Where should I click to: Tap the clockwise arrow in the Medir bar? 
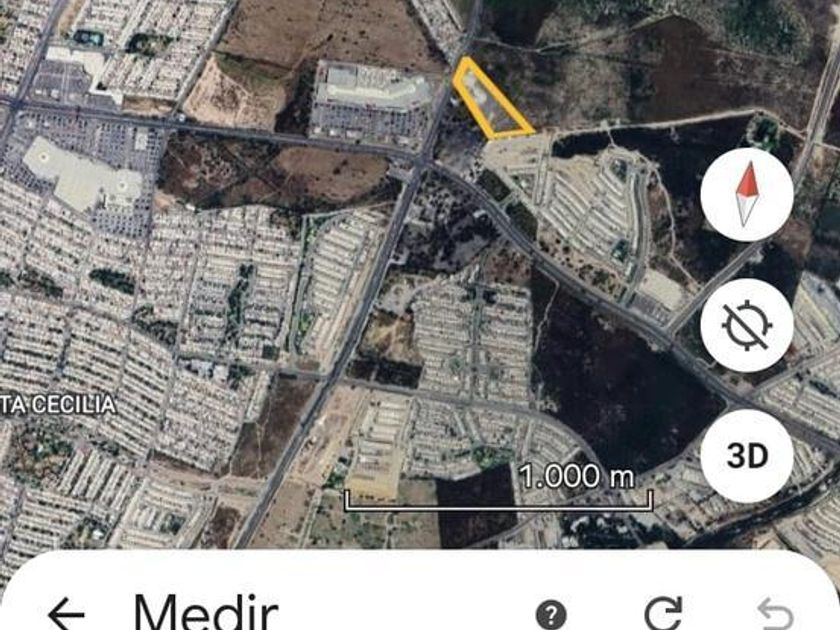tap(664, 612)
